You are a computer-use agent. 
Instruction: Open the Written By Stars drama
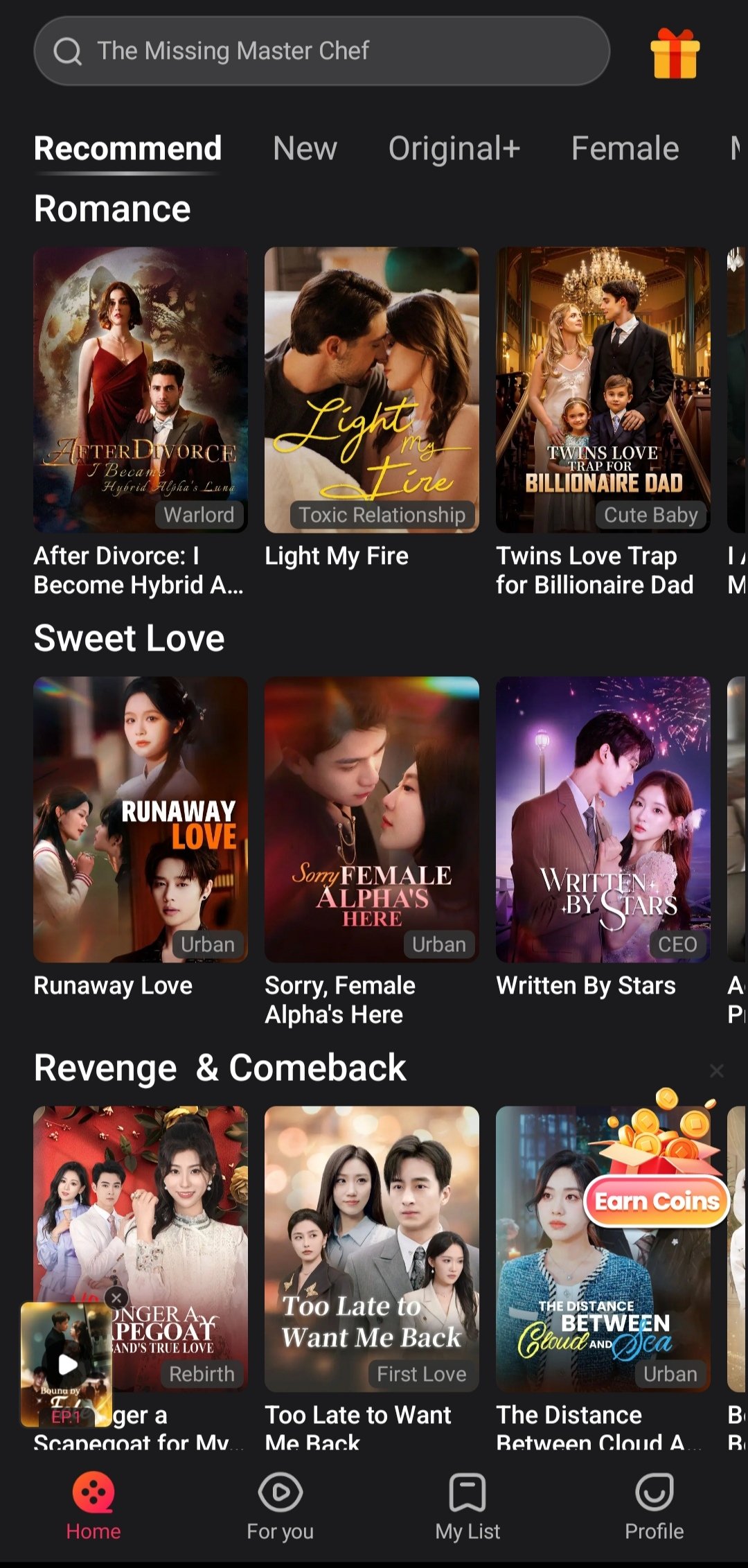click(x=603, y=819)
